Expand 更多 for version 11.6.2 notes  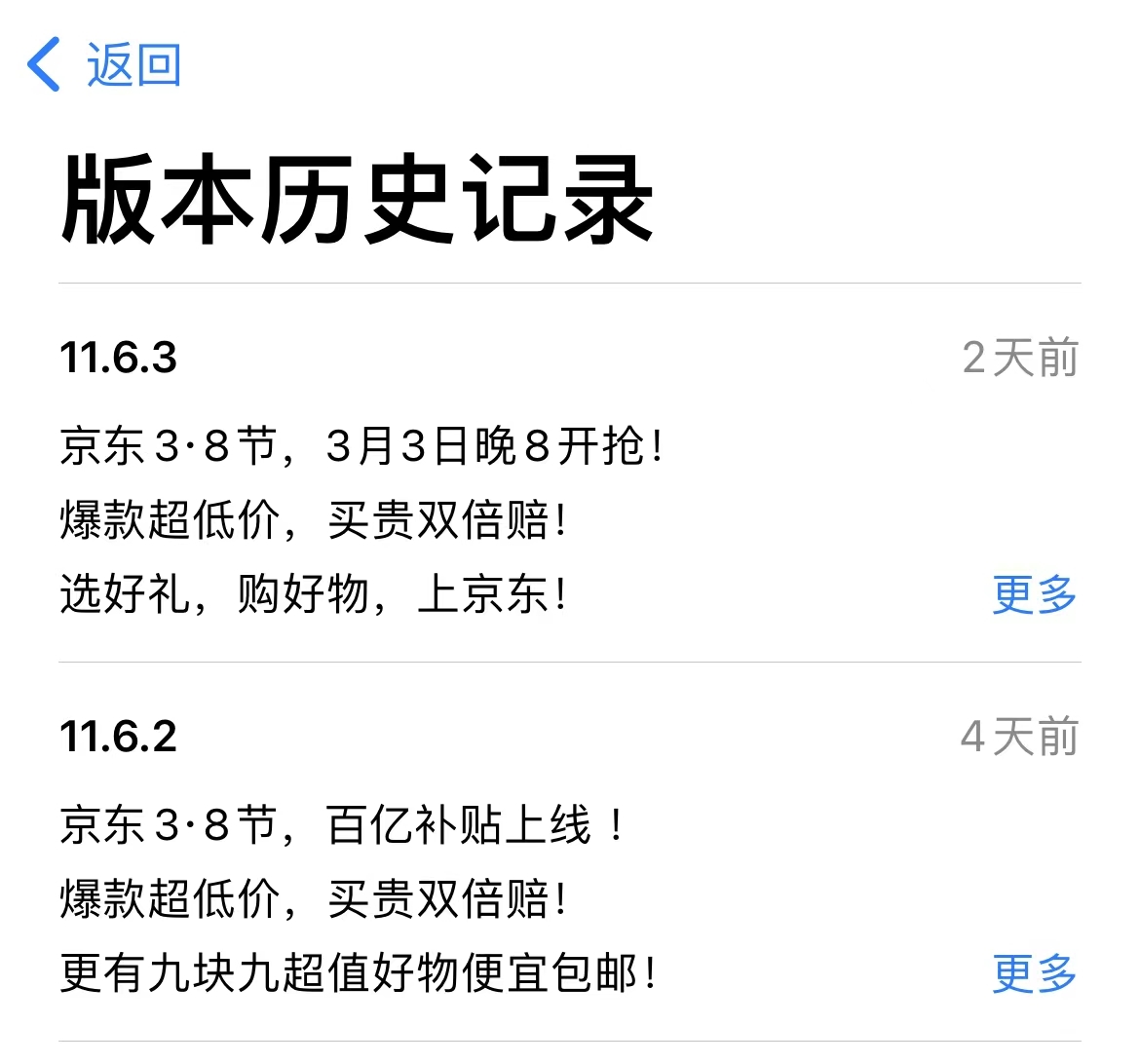click(x=1034, y=972)
